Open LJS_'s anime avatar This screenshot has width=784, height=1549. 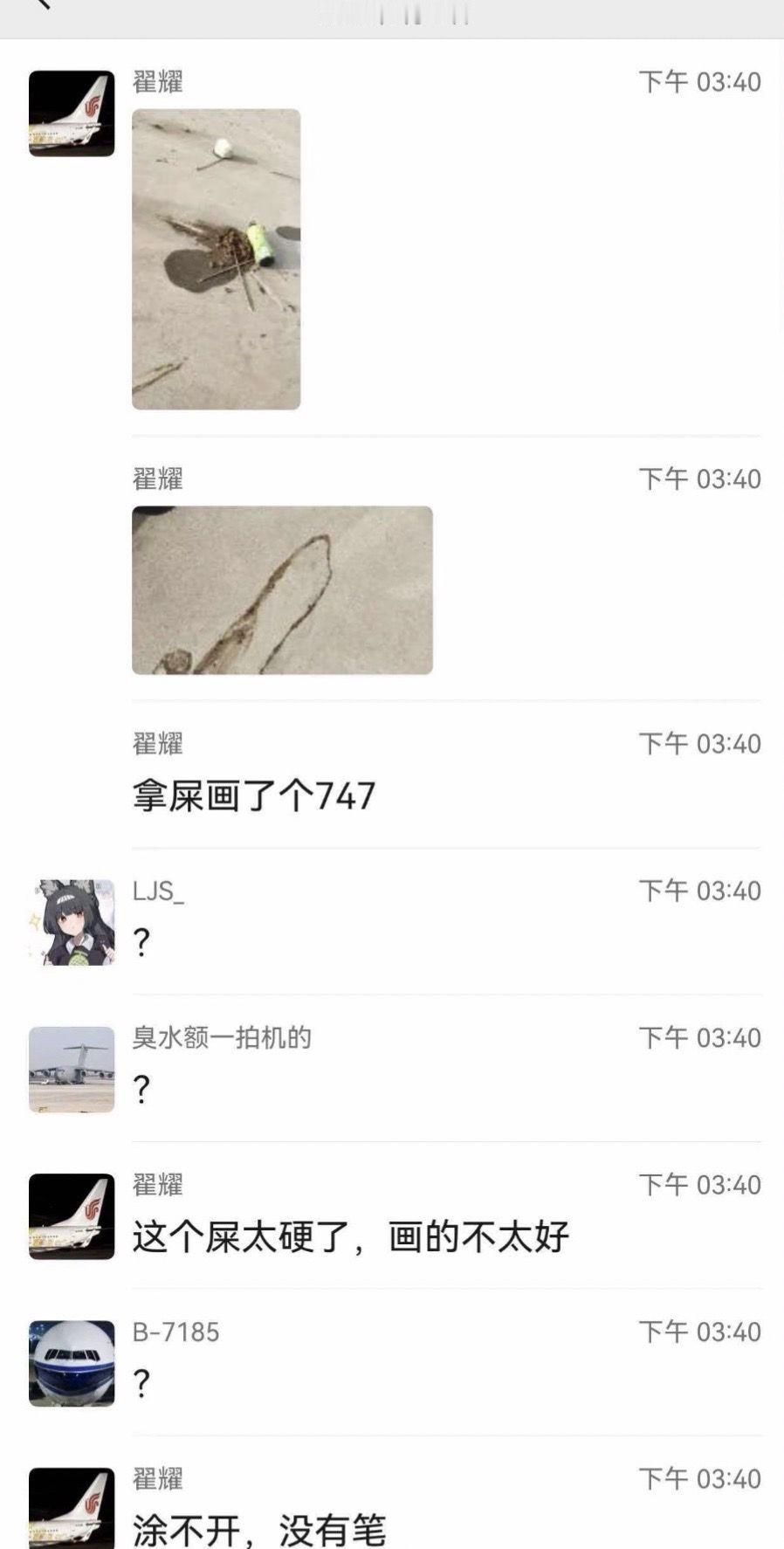click(x=72, y=922)
